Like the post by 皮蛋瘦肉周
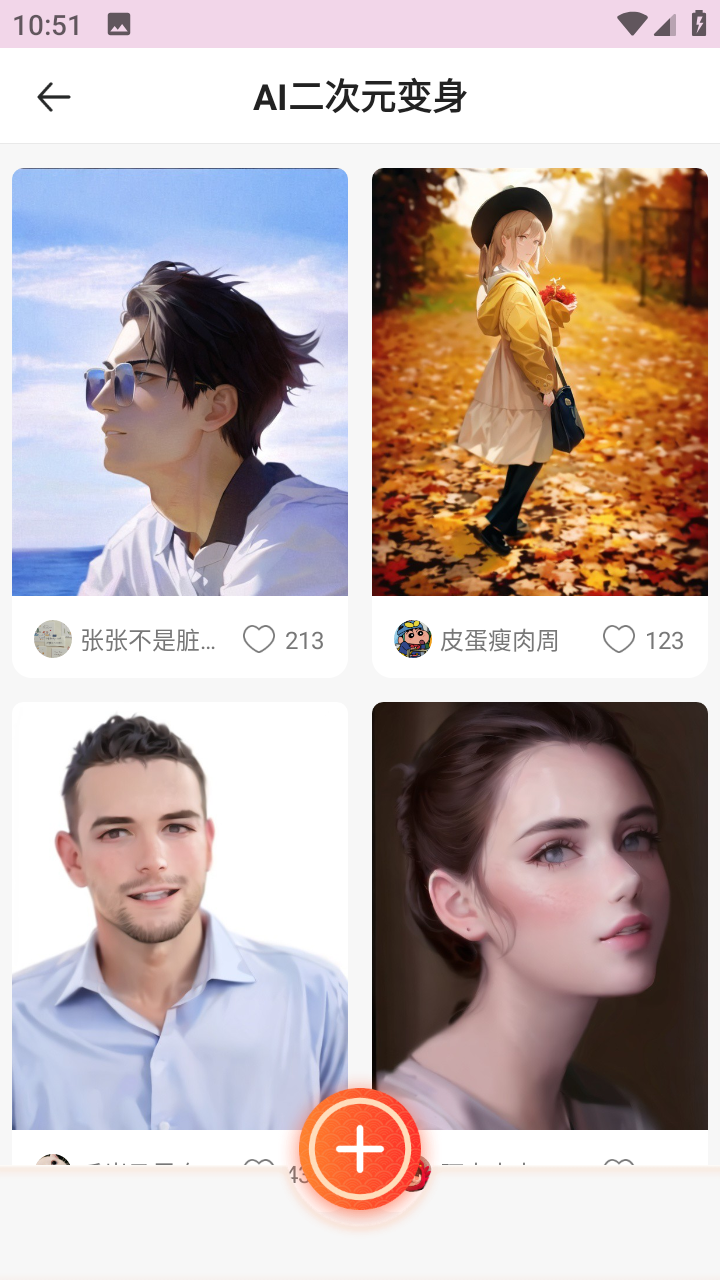The width and height of the screenshot is (720, 1280). pos(619,639)
